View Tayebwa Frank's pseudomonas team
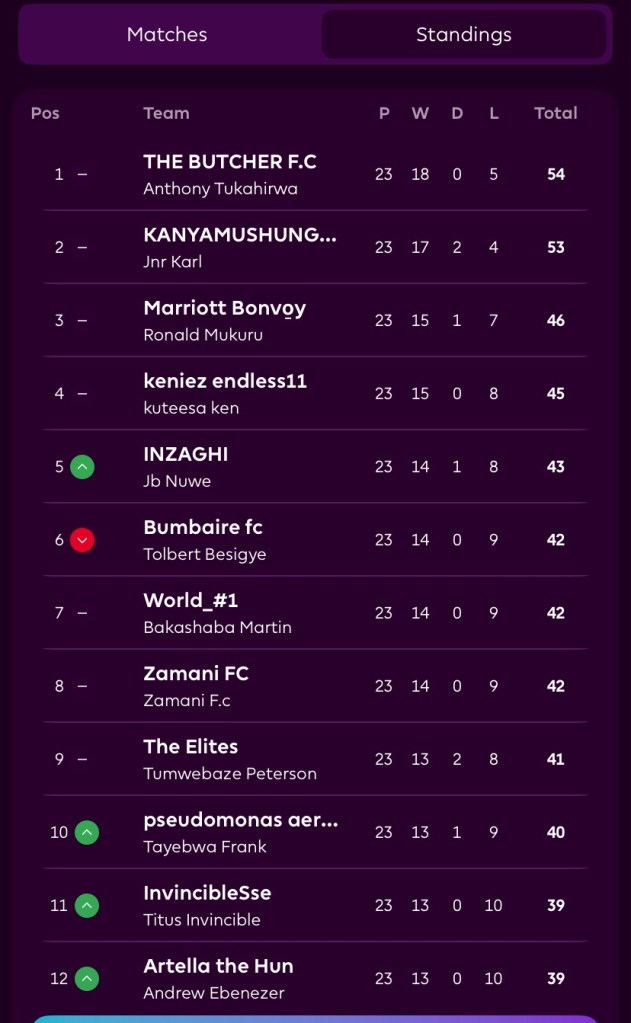Image resolution: width=631 pixels, height=1023 pixels. coord(240,831)
